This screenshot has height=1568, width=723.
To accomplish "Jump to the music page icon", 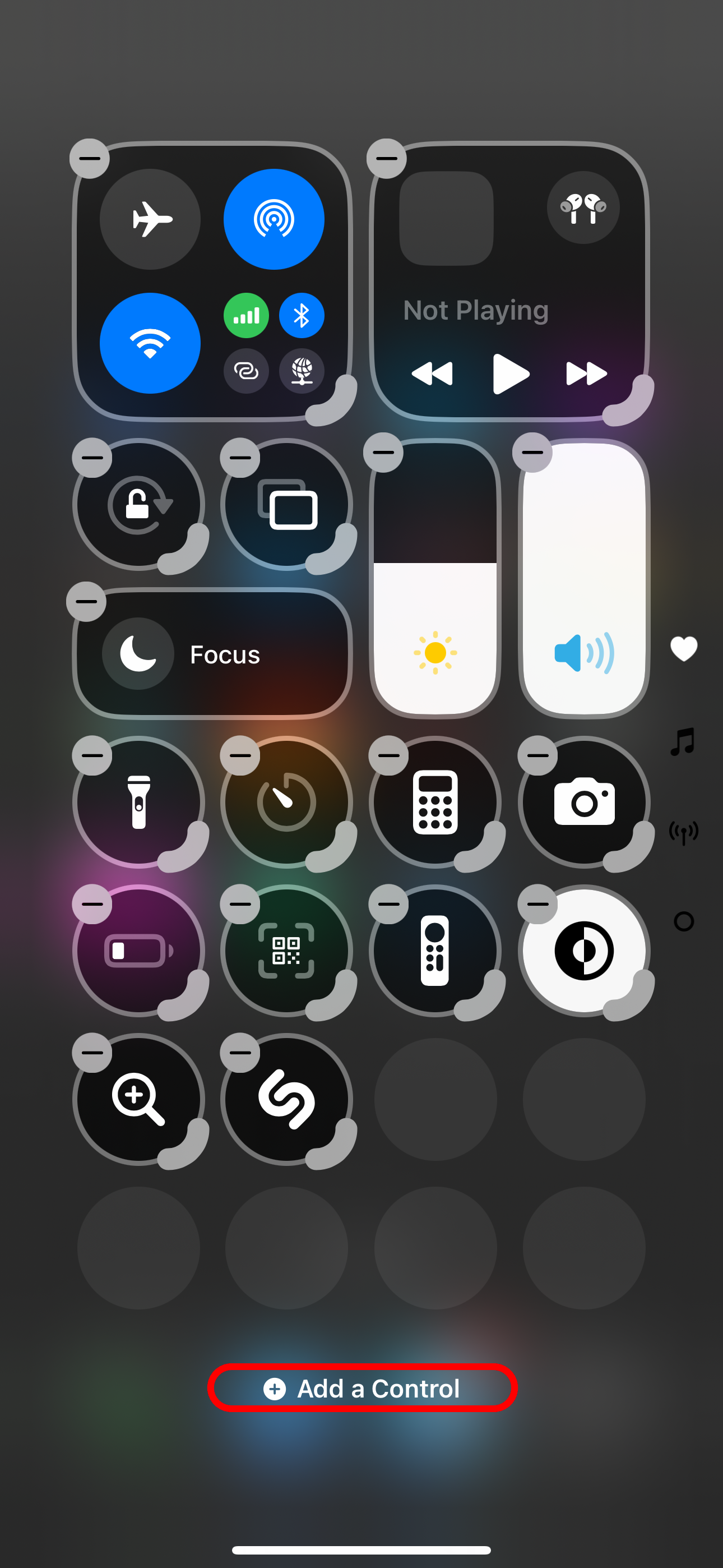I will pyautogui.click(x=683, y=741).
